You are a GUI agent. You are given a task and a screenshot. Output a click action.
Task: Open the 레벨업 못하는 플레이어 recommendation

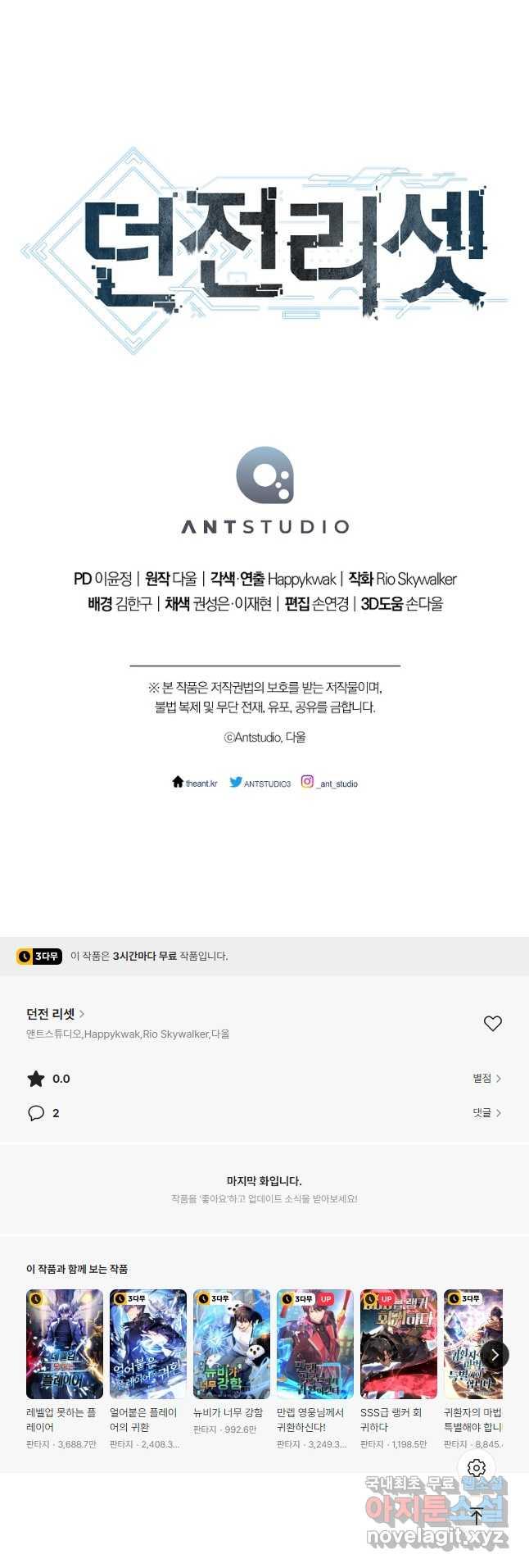65,1343
